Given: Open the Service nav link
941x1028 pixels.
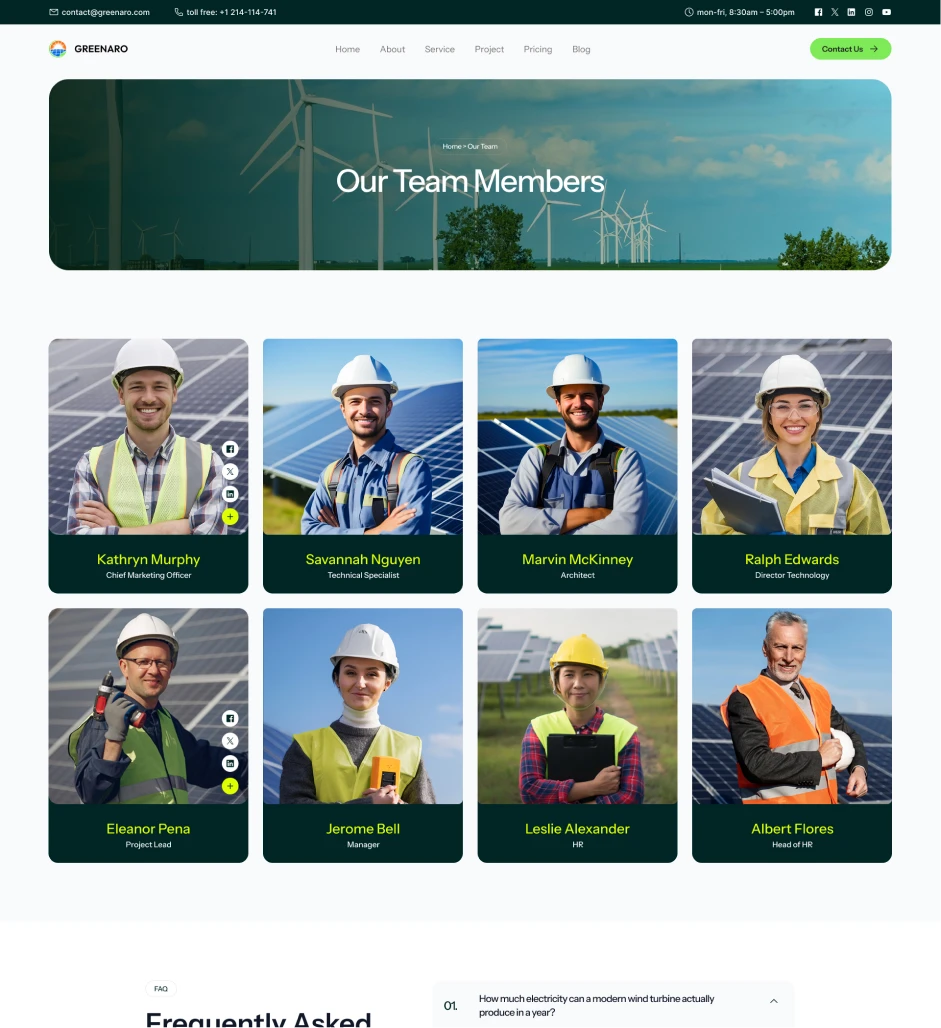Looking at the screenshot, I should pos(439,49).
